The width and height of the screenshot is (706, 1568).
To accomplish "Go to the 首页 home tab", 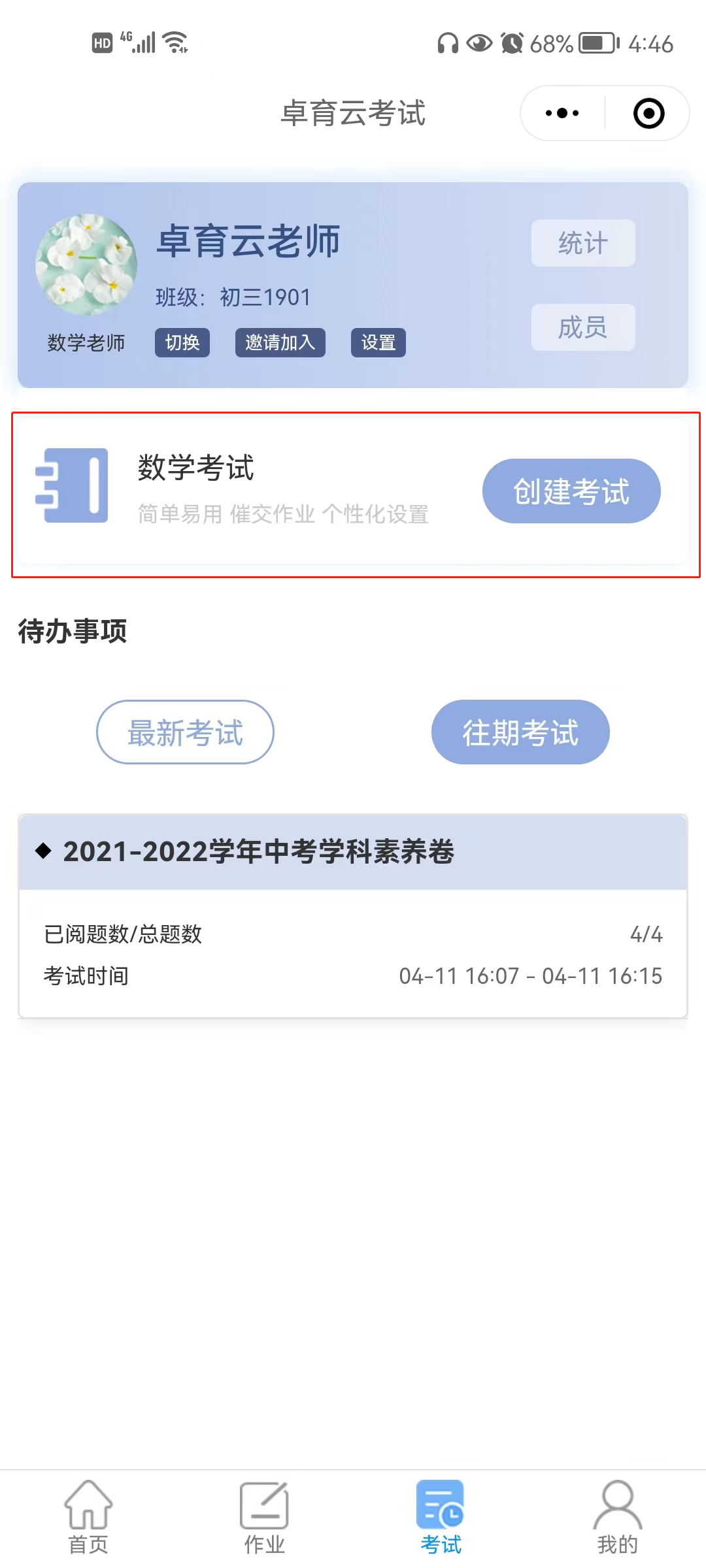I will pyautogui.click(x=88, y=1517).
